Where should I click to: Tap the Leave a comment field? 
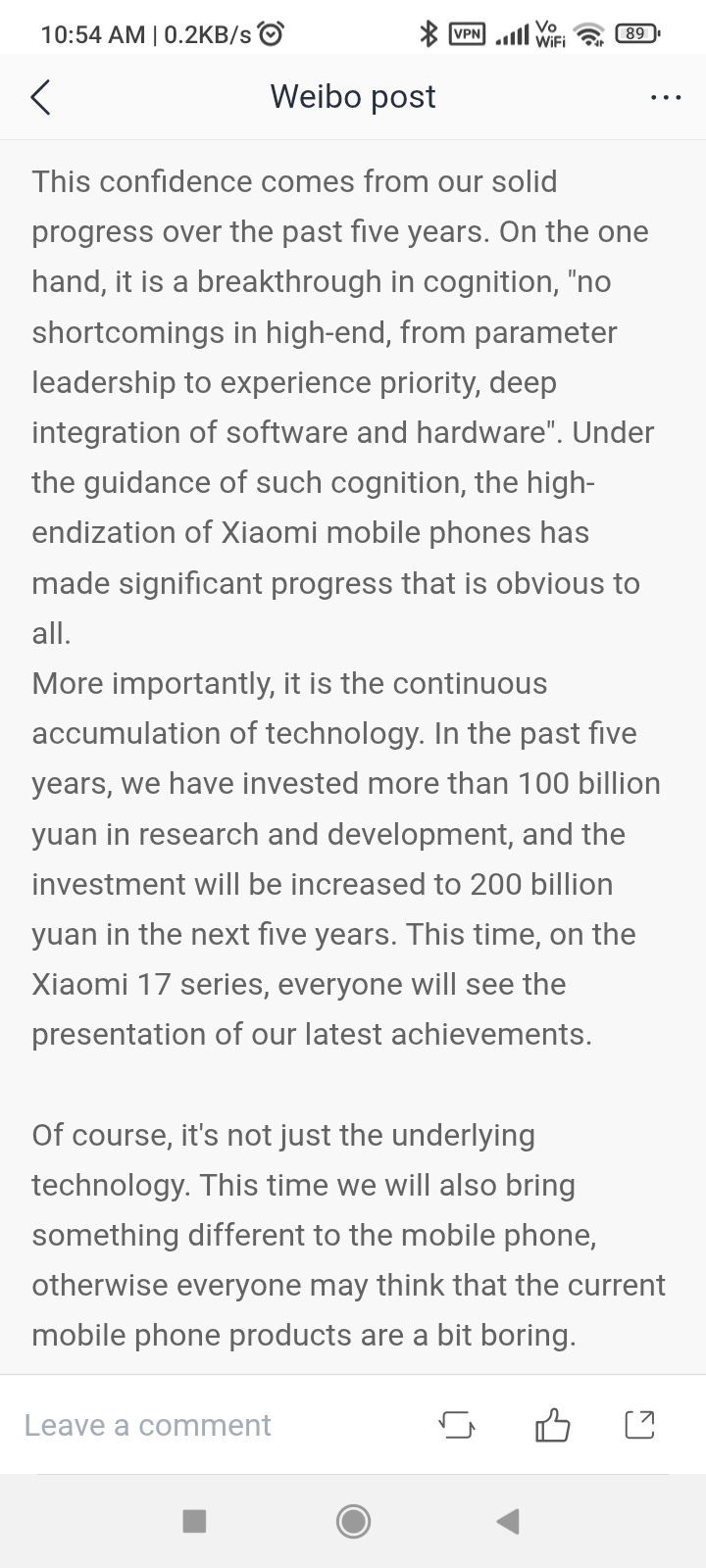pos(147,1425)
